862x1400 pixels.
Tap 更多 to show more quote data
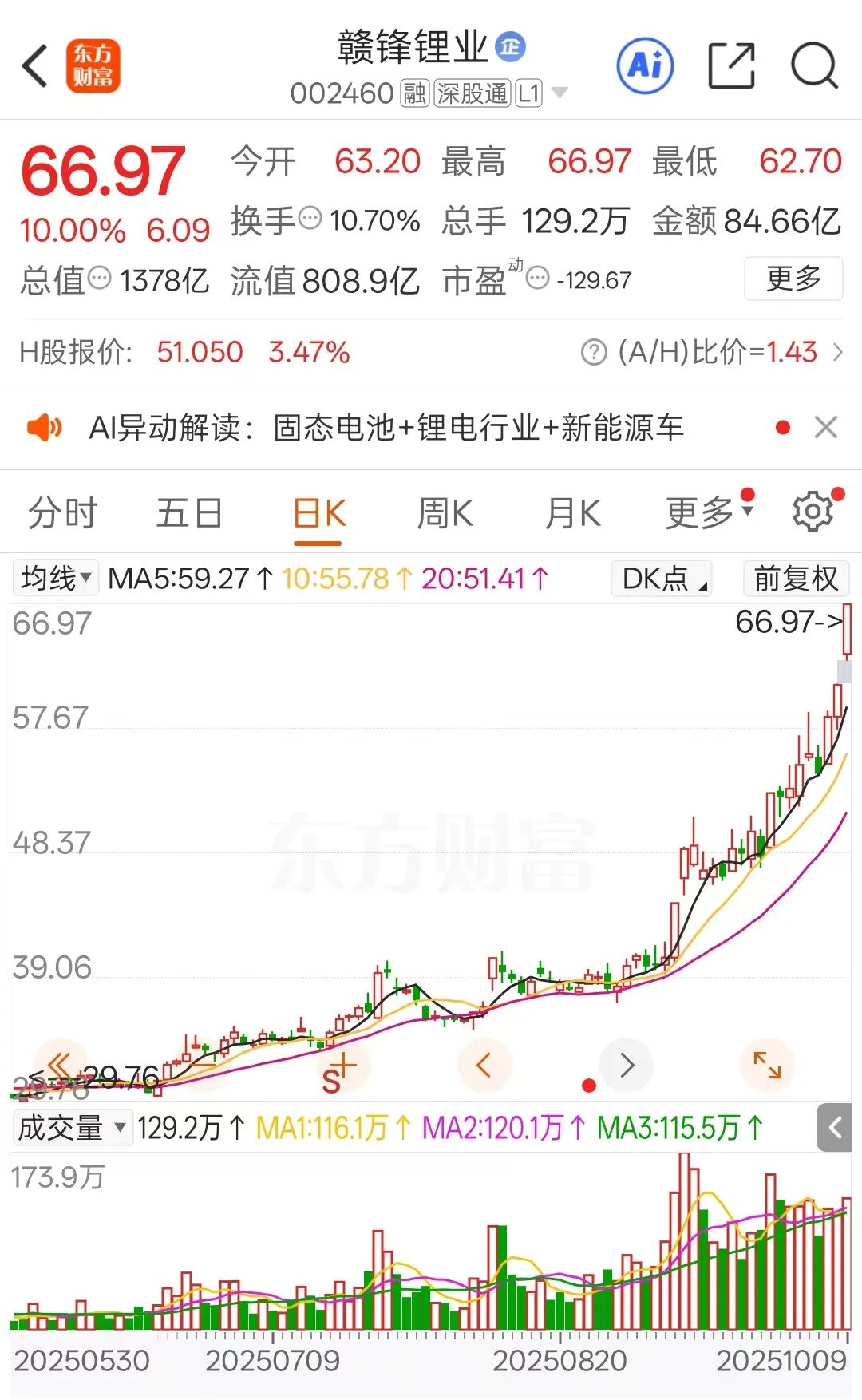click(x=793, y=279)
